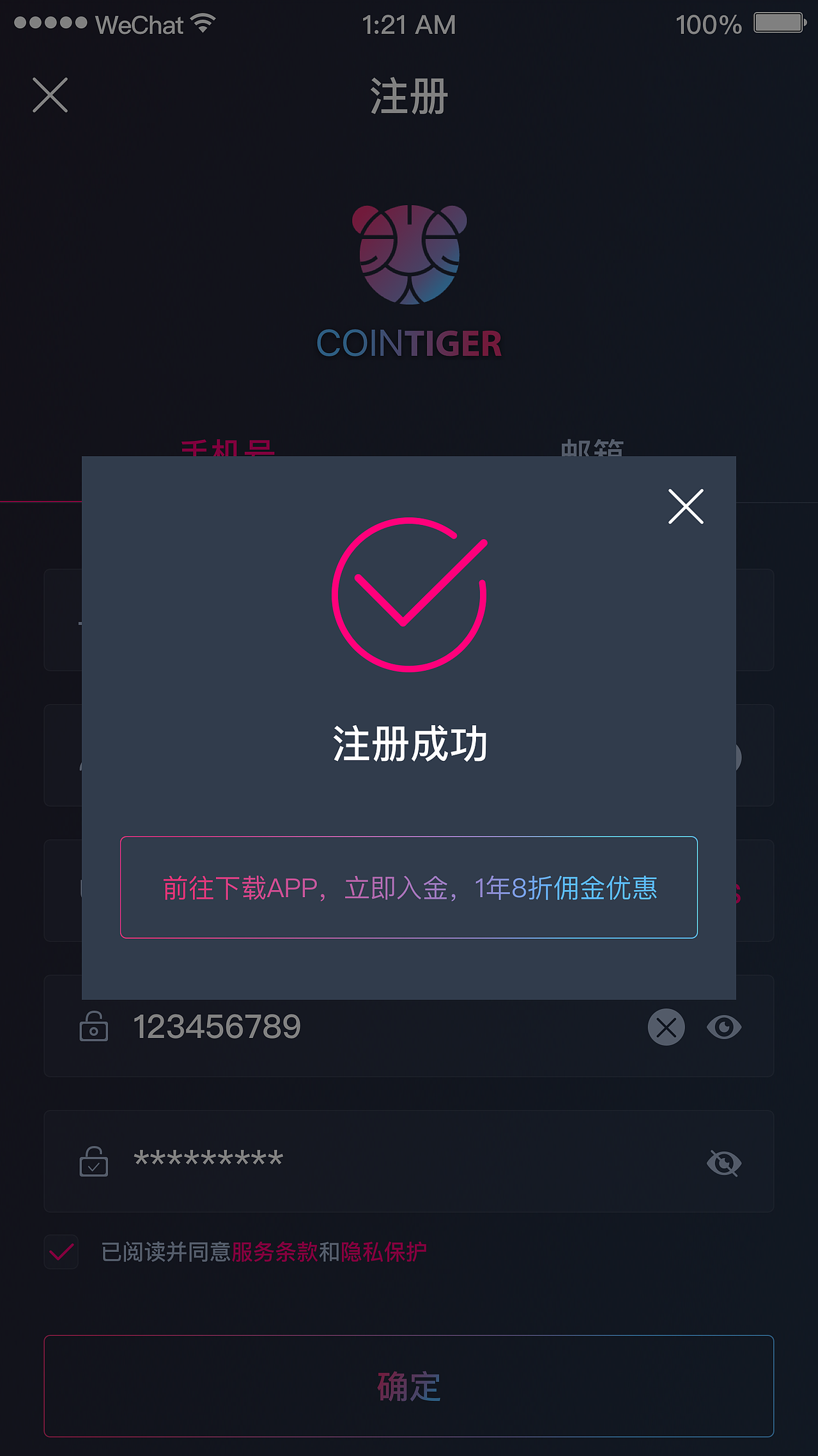Close the 注册成功 success dialog
Image resolution: width=818 pixels, height=1456 pixels.
click(685, 507)
